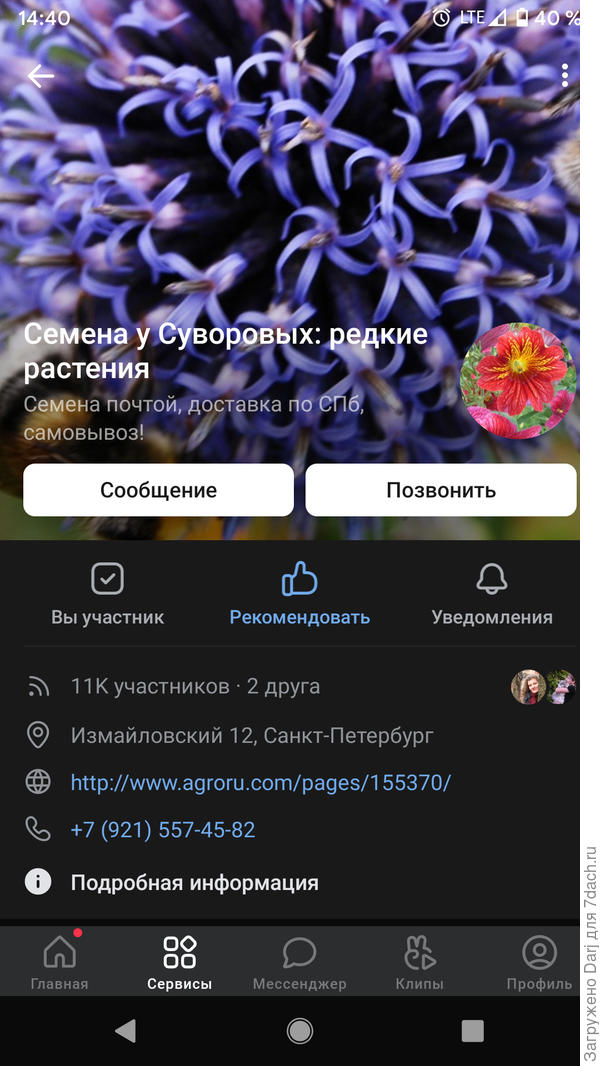Image resolution: width=600 pixels, height=1066 pixels.
Task: Tap the system home button
Action: tap(299, 1031)
